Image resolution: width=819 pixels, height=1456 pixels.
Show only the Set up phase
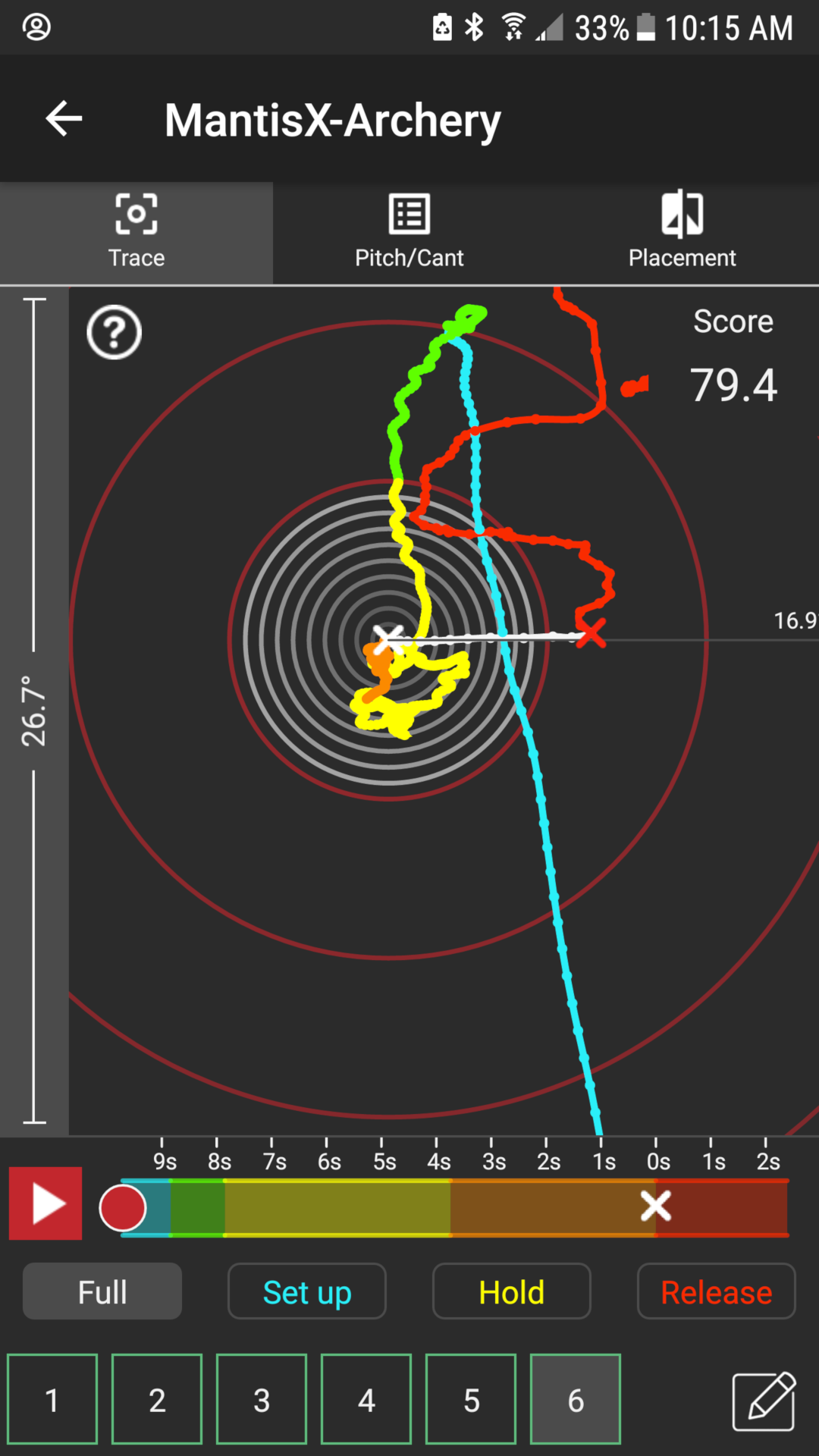pyautogui.click(x=307, y=1291)
